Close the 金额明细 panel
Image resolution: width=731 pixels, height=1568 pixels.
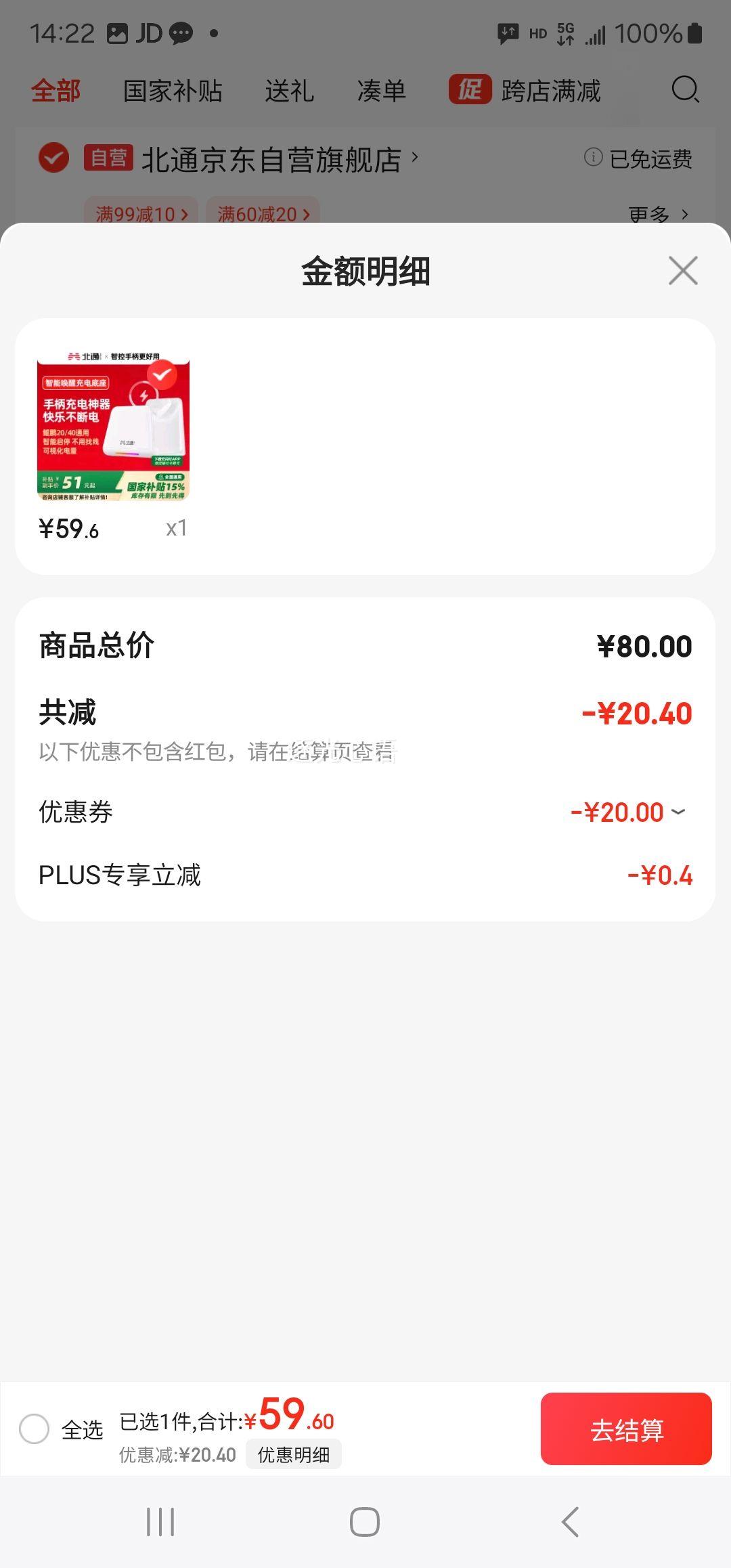[683, 271]
